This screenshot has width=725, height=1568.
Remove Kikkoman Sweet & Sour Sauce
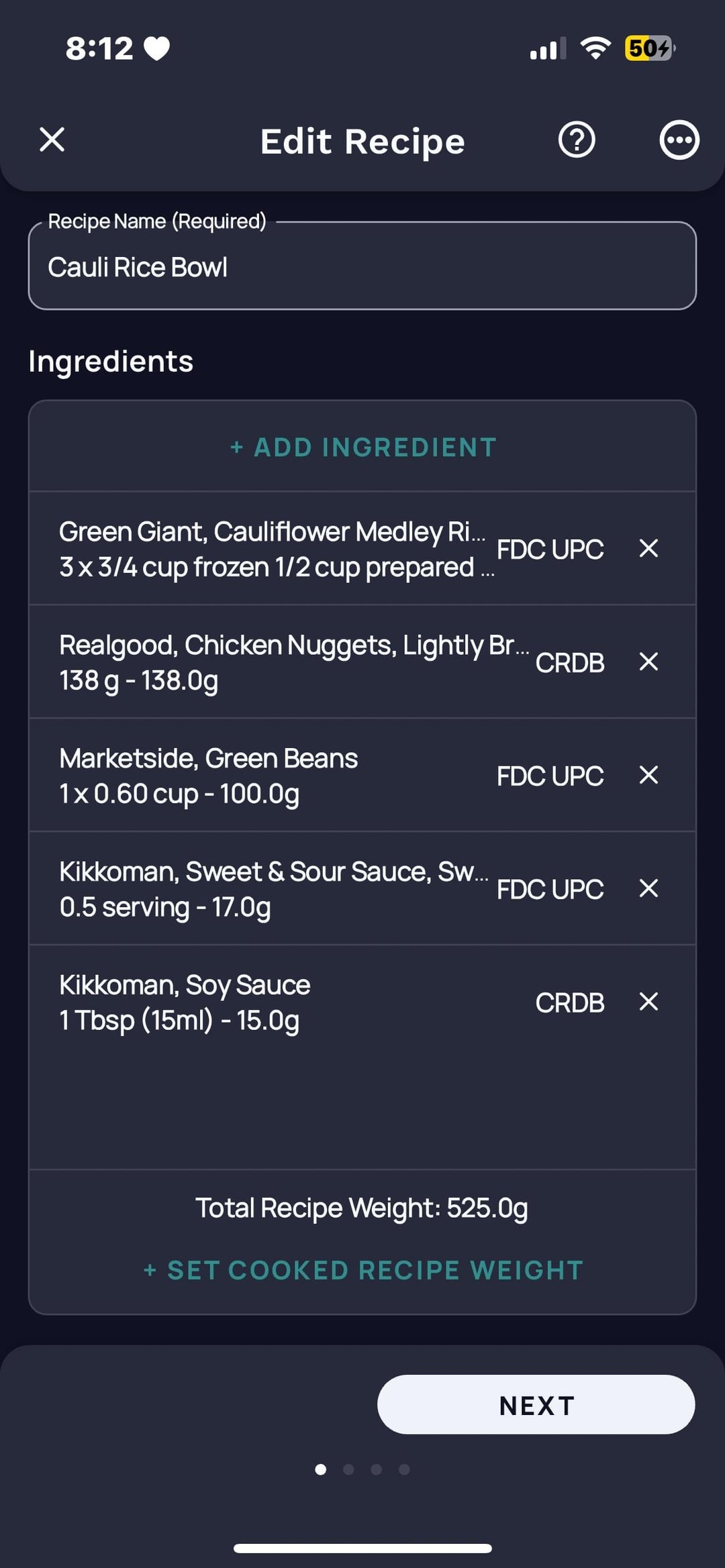648,888
